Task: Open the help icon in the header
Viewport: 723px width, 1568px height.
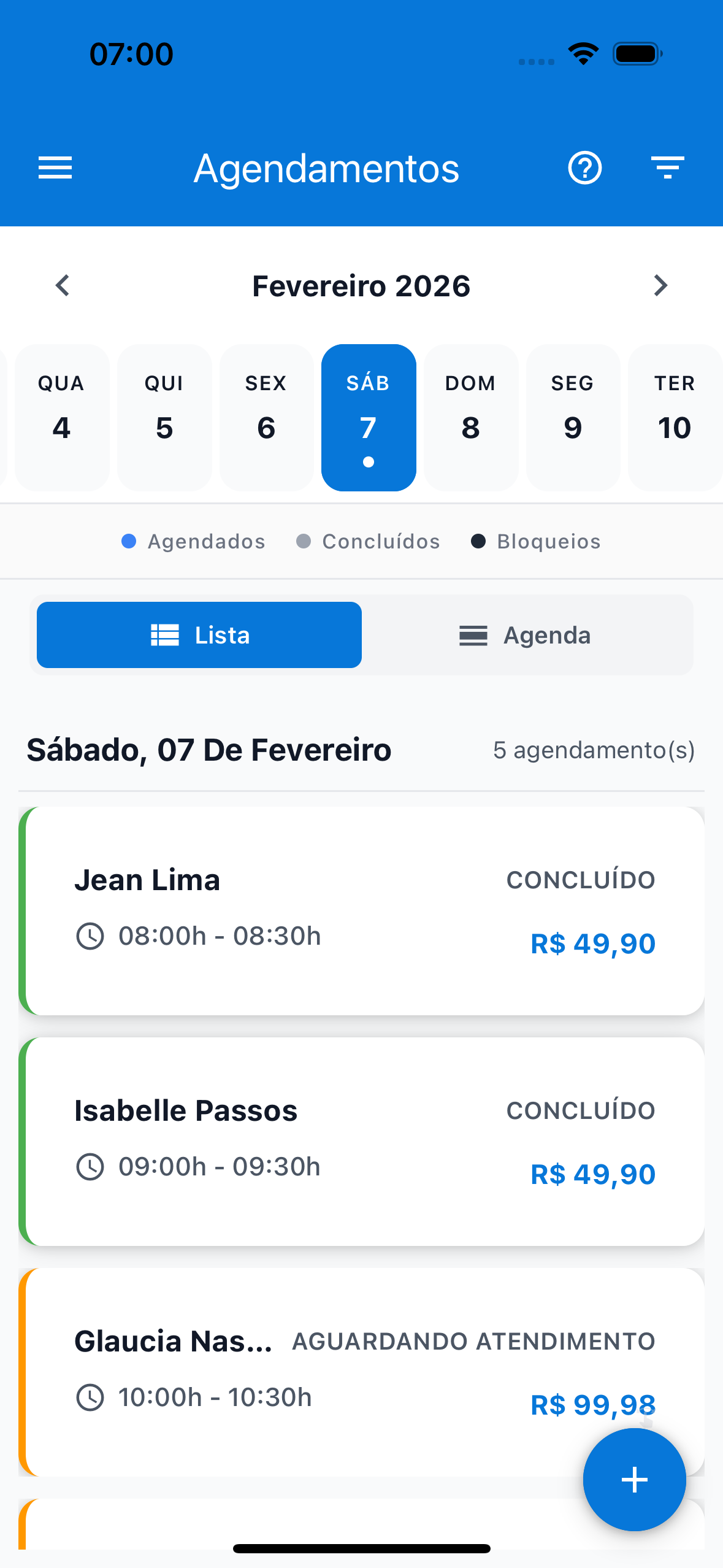Action: (584, 167)
